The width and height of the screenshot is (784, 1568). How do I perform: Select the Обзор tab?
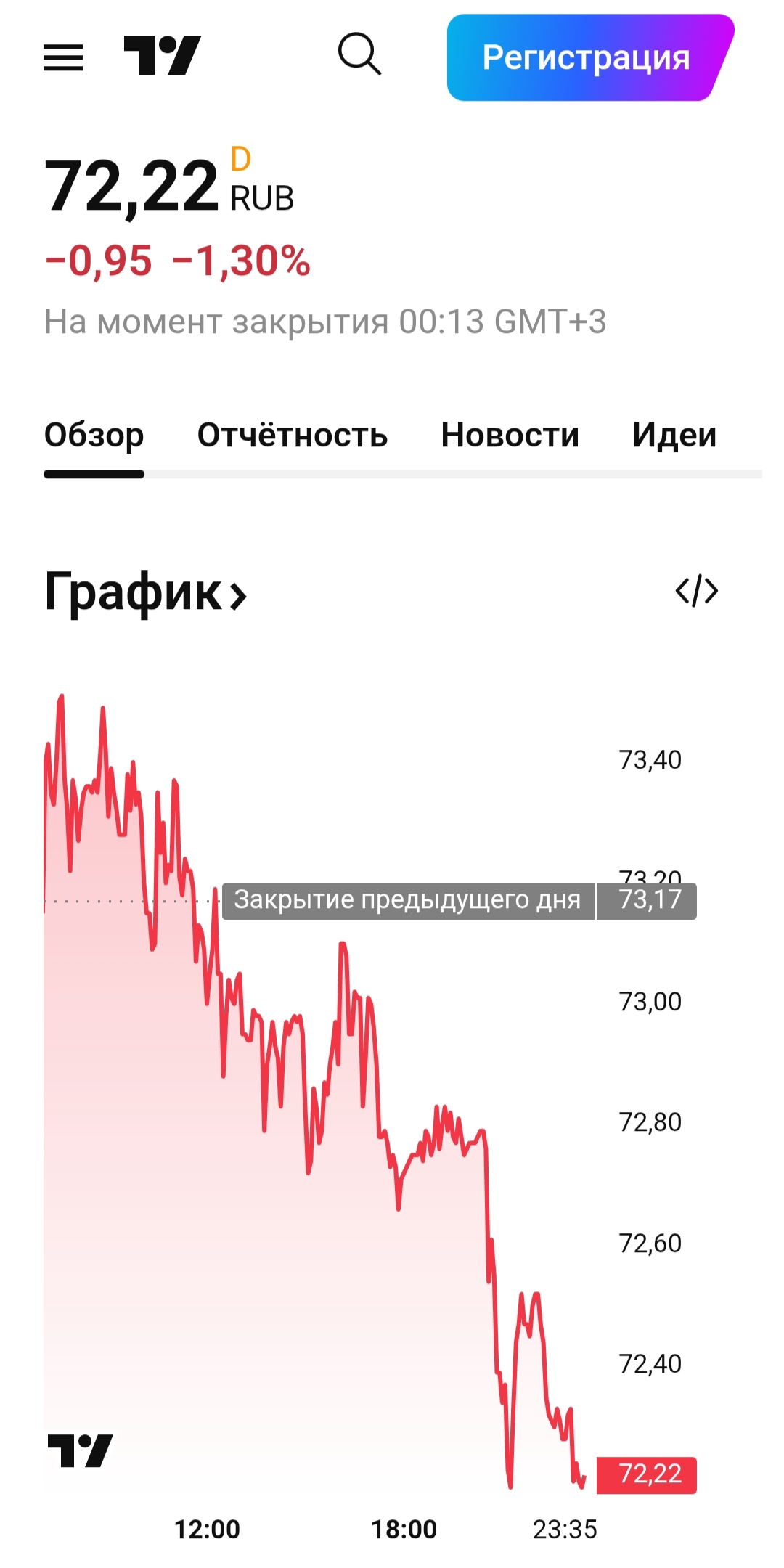(94, 435)
